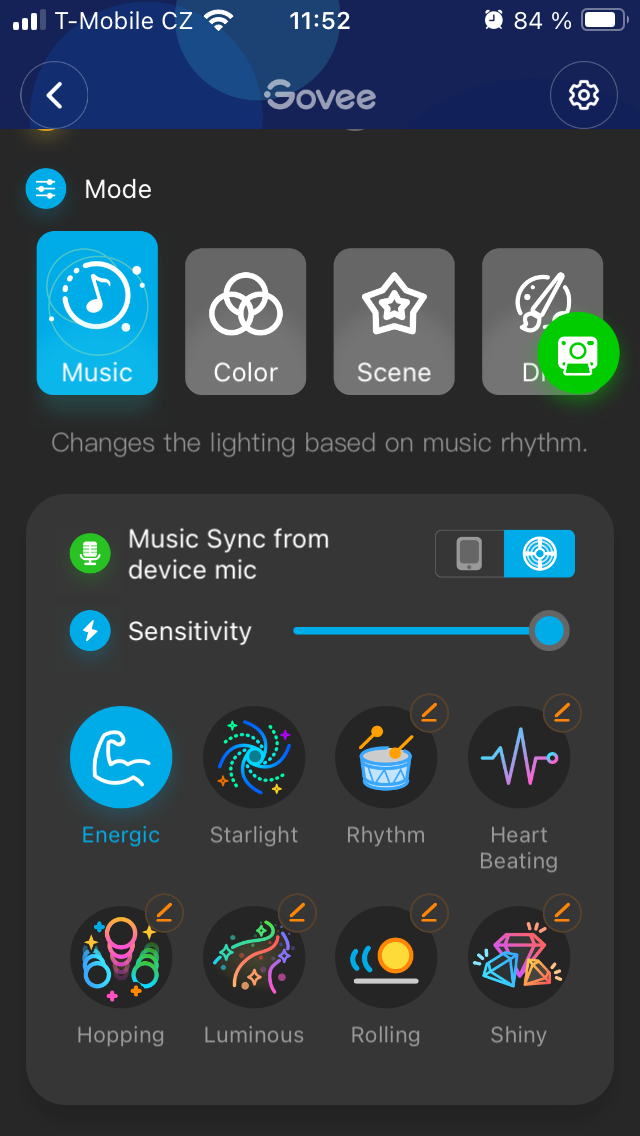Use phone mic for music sync
Viewport: 640px width, 1136px height.
coord(469,554)
